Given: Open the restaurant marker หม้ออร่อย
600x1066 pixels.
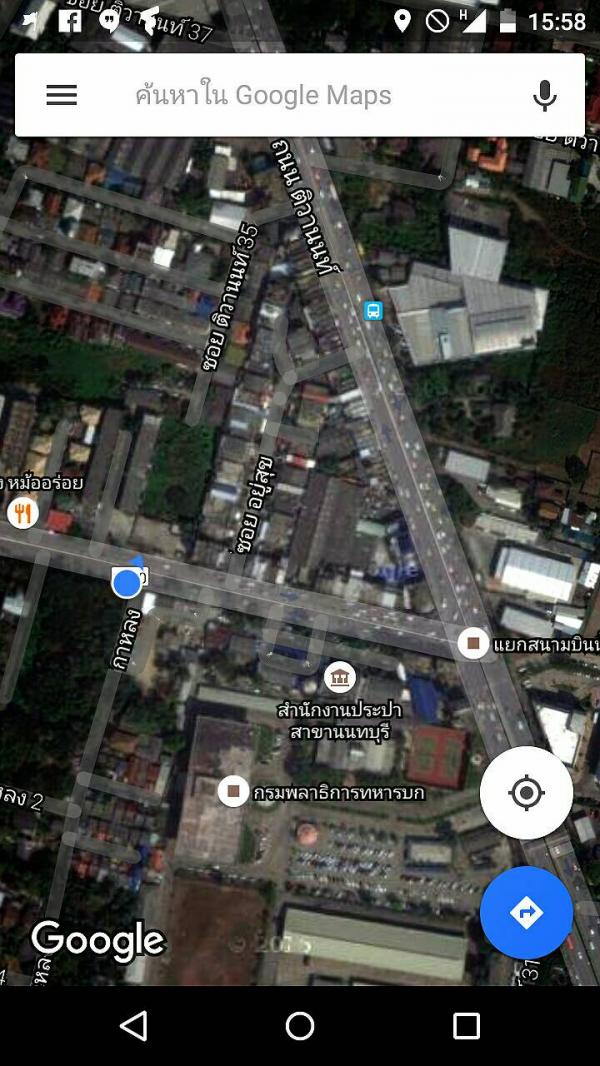Looking at the screenshot, I should (22, 514).
